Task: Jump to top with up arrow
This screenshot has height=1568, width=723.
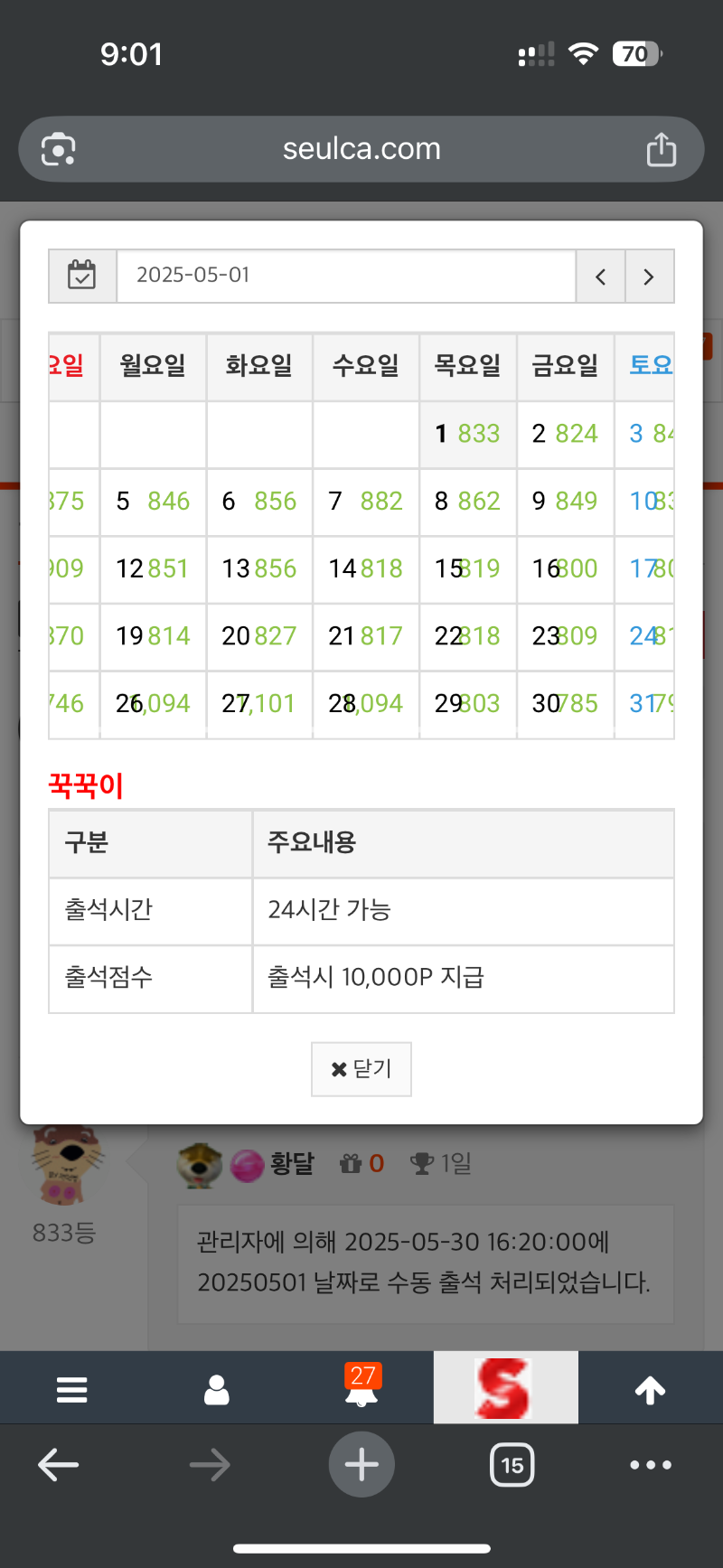Action: point(650,1390)
